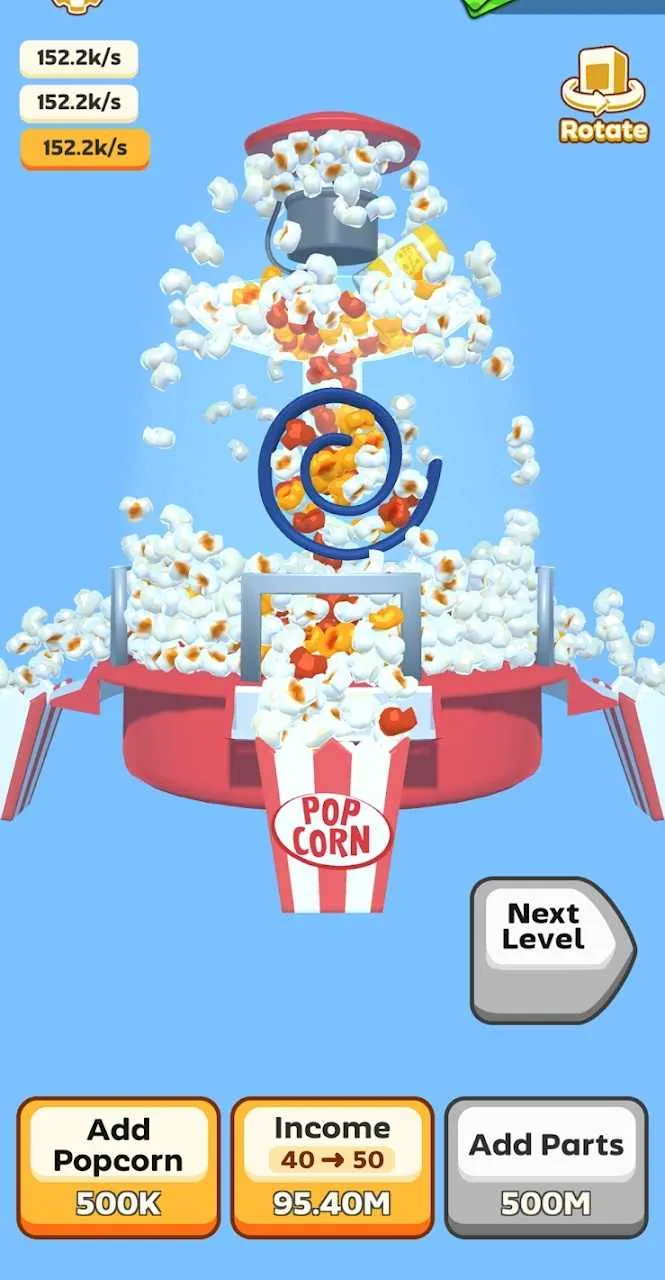This screenshot has width=665, height=1280.
Task: Go to the Next Level
Action: click(551, 949)
